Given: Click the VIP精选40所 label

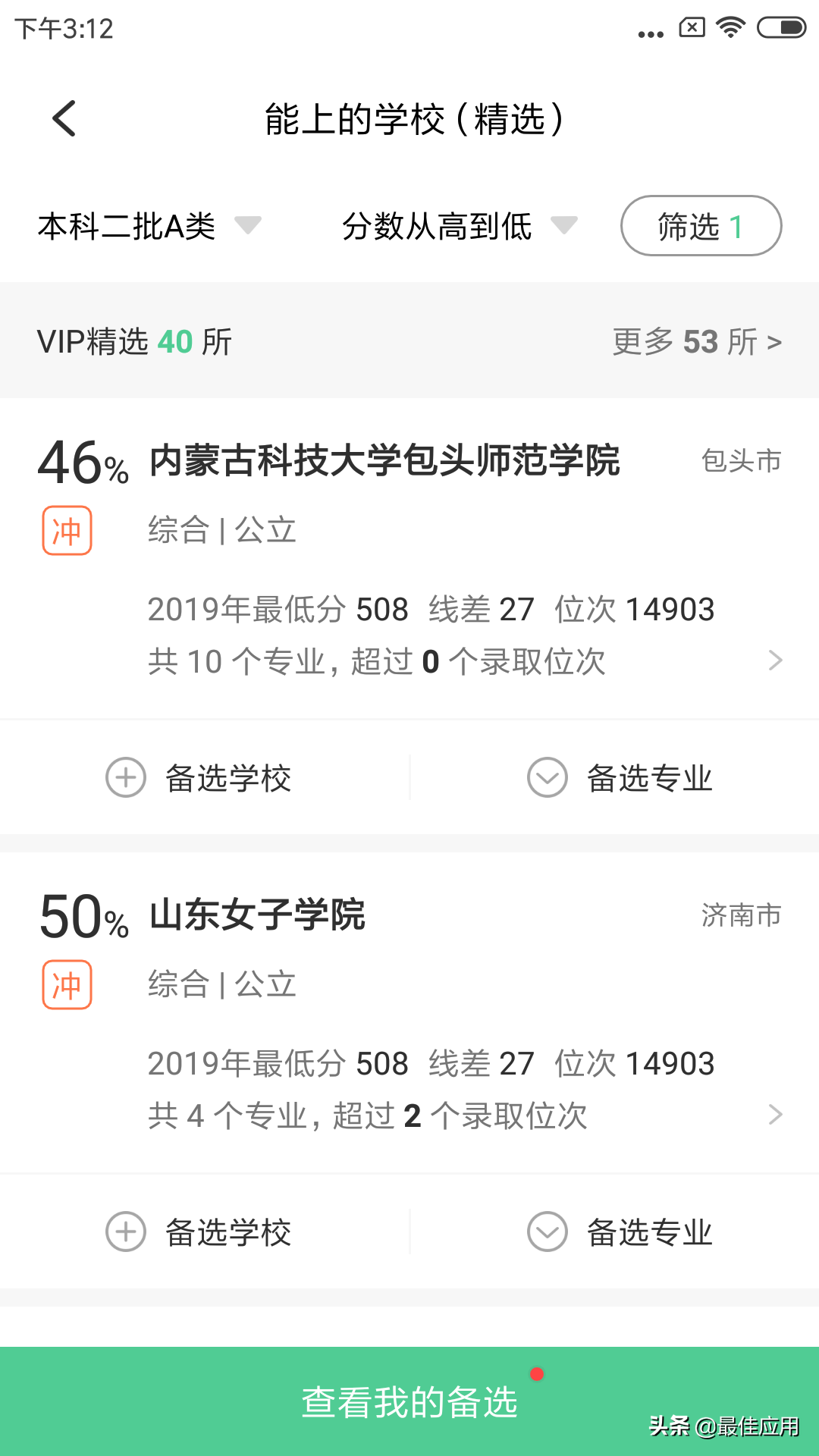Looking at the screenshot, I should coord(133,342).
